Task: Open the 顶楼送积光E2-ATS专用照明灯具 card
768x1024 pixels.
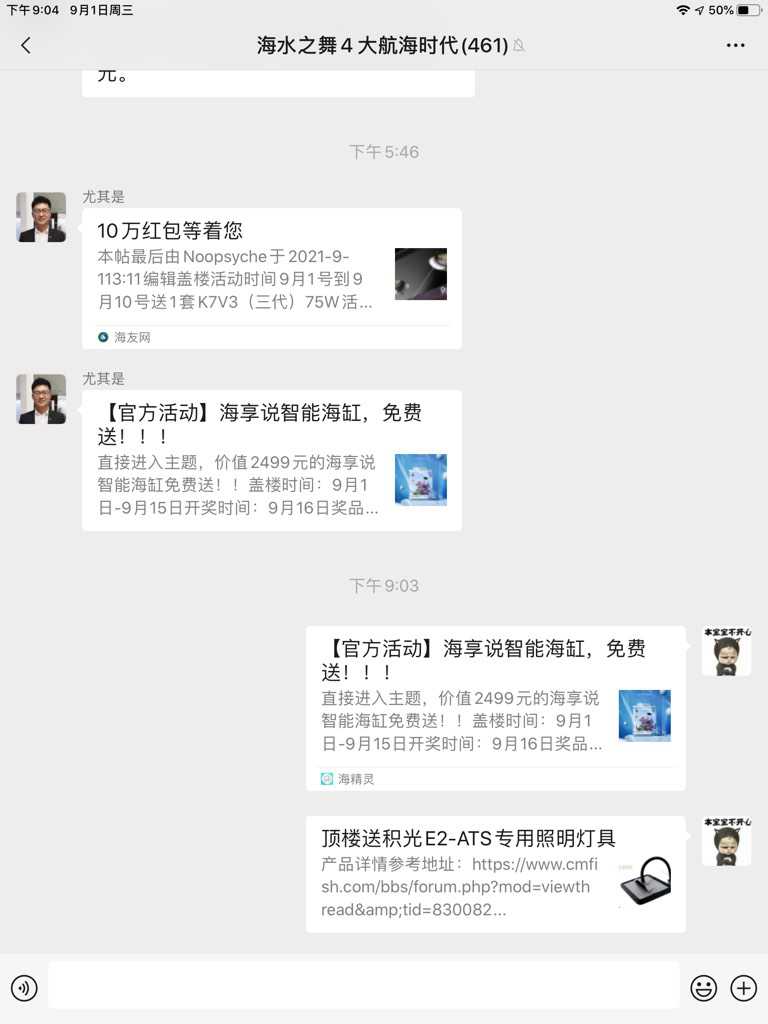Action: (495, 874)
